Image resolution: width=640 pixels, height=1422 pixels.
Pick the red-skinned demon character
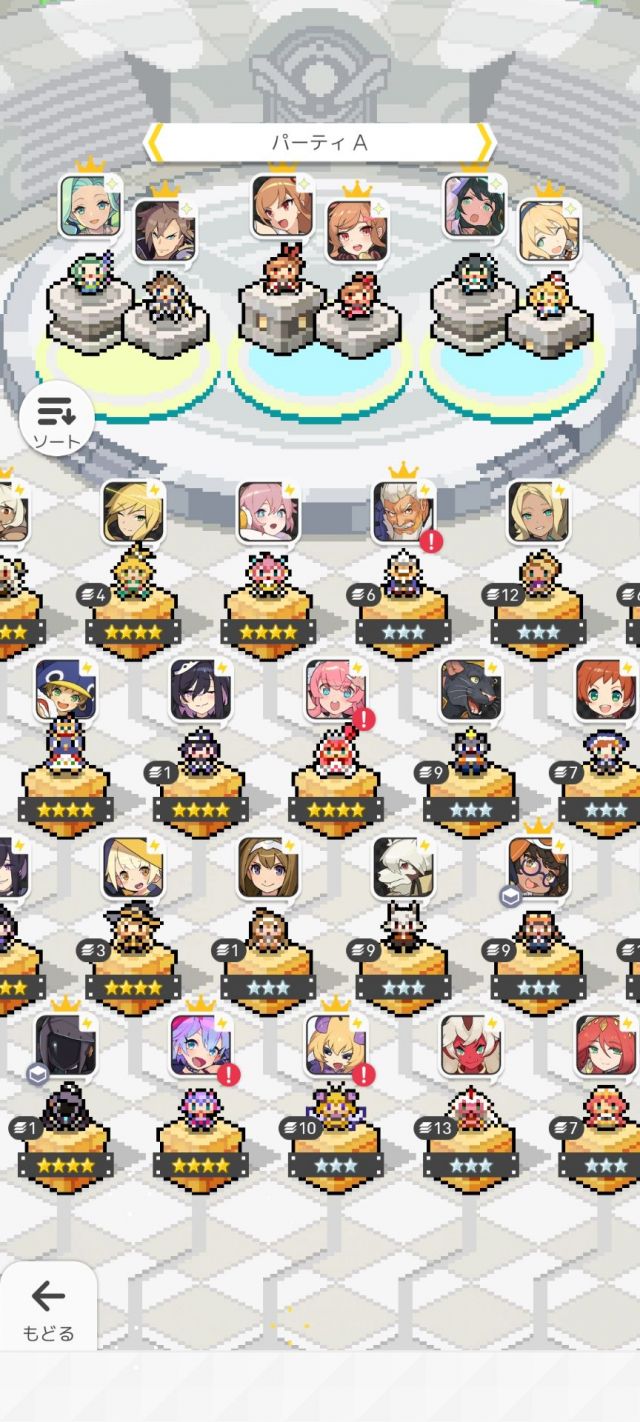(x=470, y=1046)
